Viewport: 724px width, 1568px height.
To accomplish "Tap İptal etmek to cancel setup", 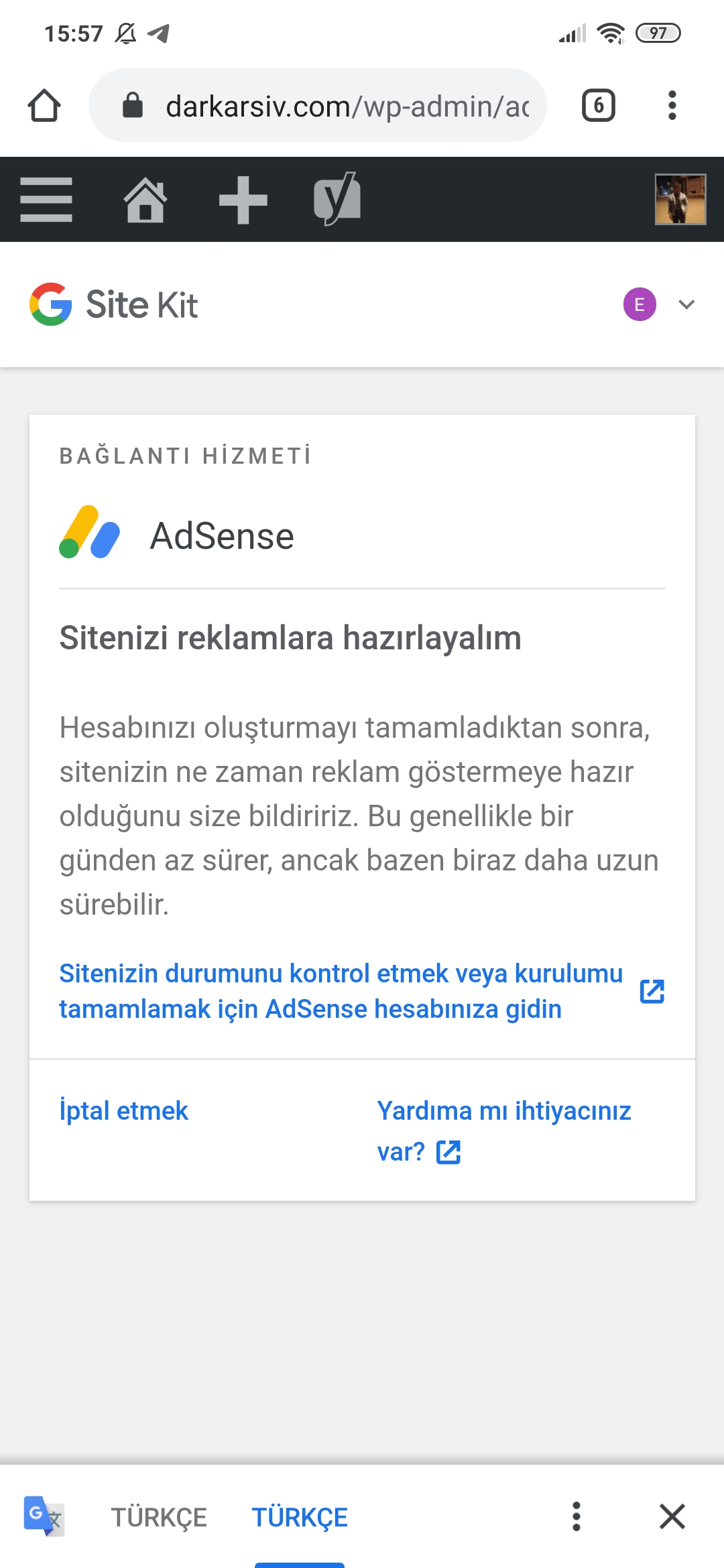I will pyautogui.click(x=124, y=1111).
